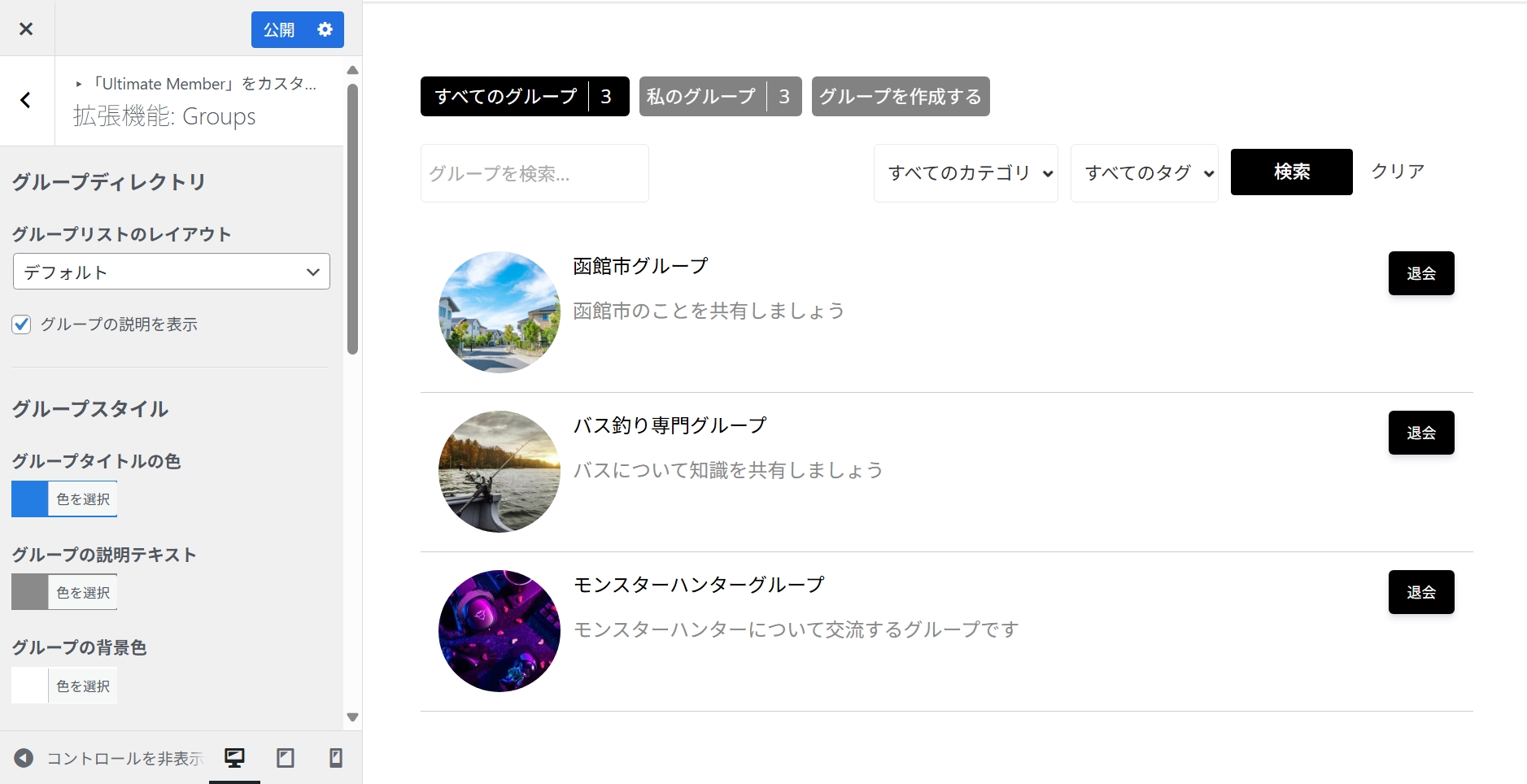Image resolution: width=1527 pixels, height=784 pixels.
Task: Expand the グループリストのレイアウト dropdown
Action: coord(172,272)
